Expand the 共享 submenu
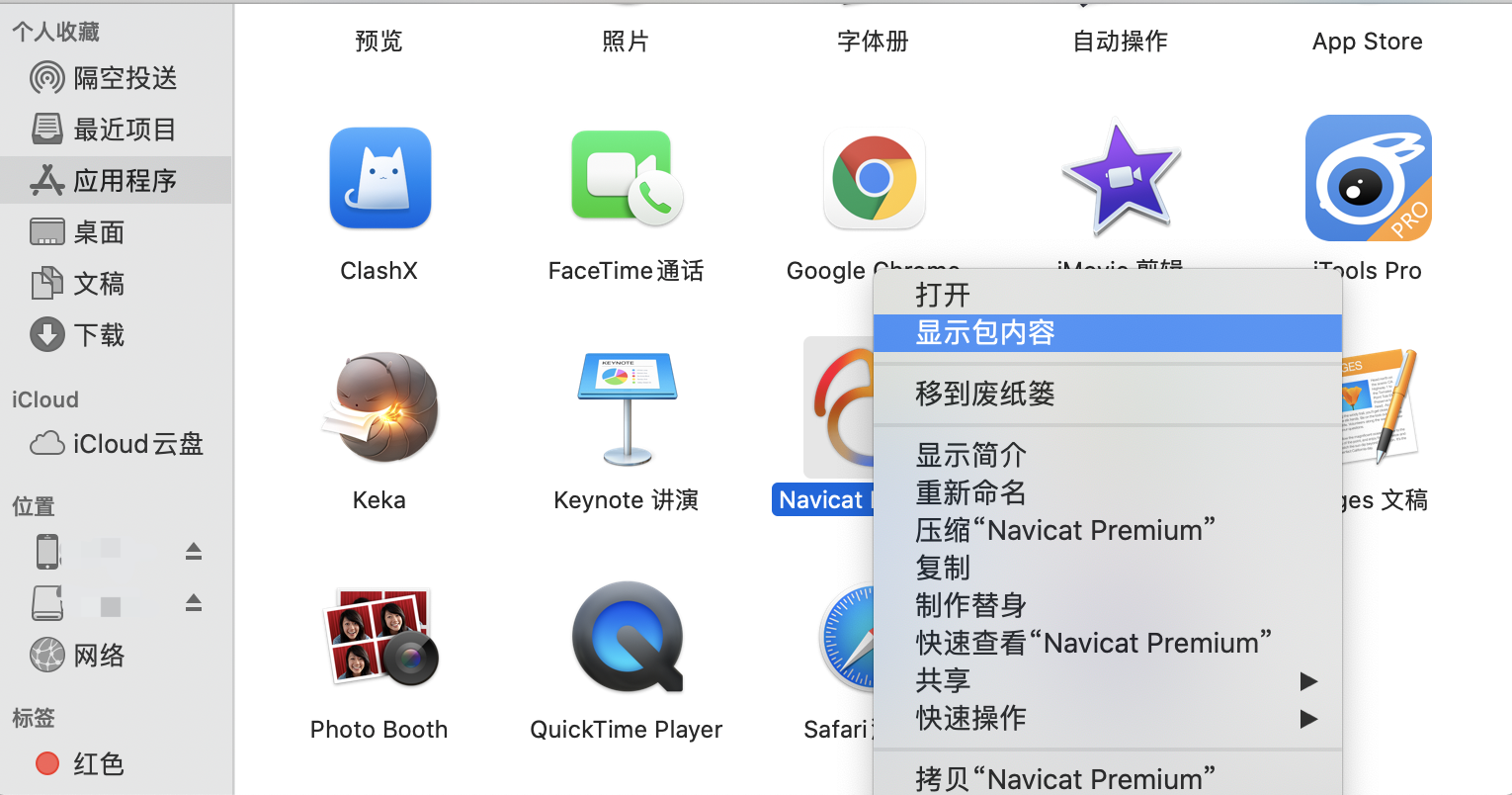This screenshot has height=795, width=1512. coord(943,680)
